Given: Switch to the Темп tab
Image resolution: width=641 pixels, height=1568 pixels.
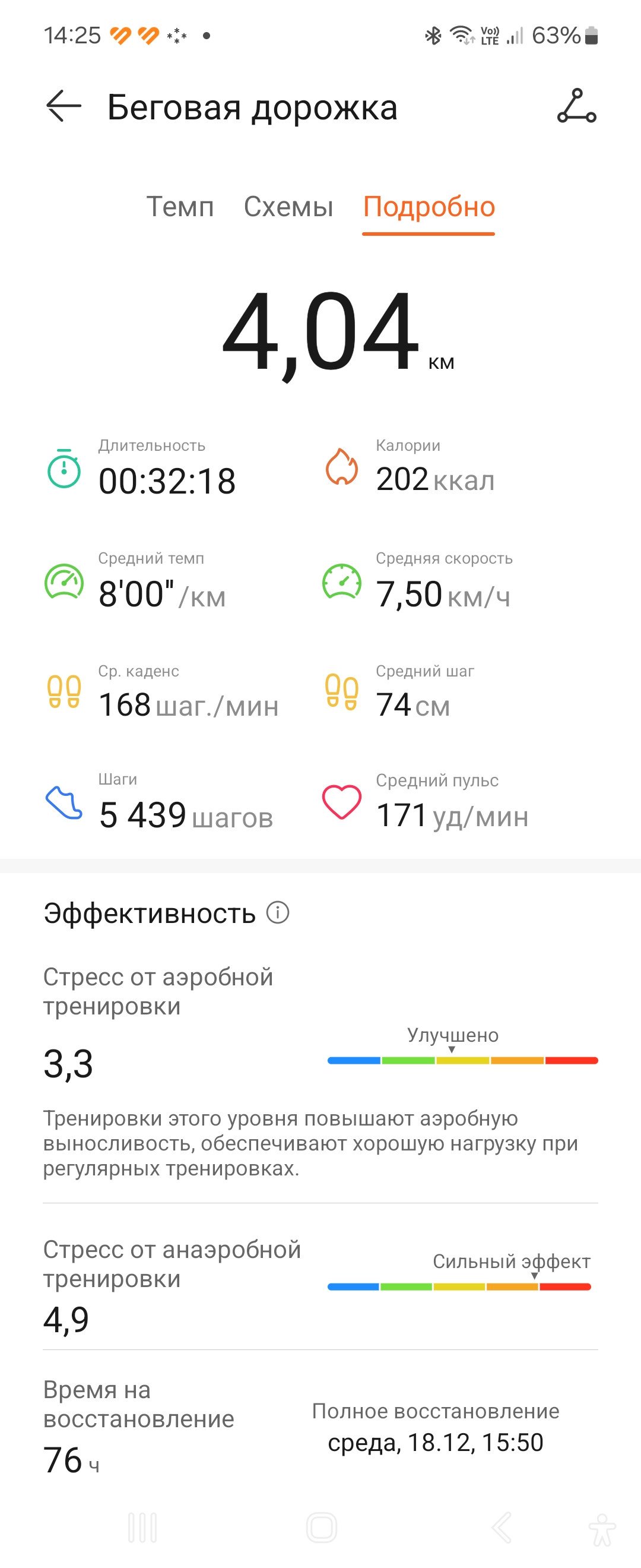Looking at the screenshot, I should [180, 207].
